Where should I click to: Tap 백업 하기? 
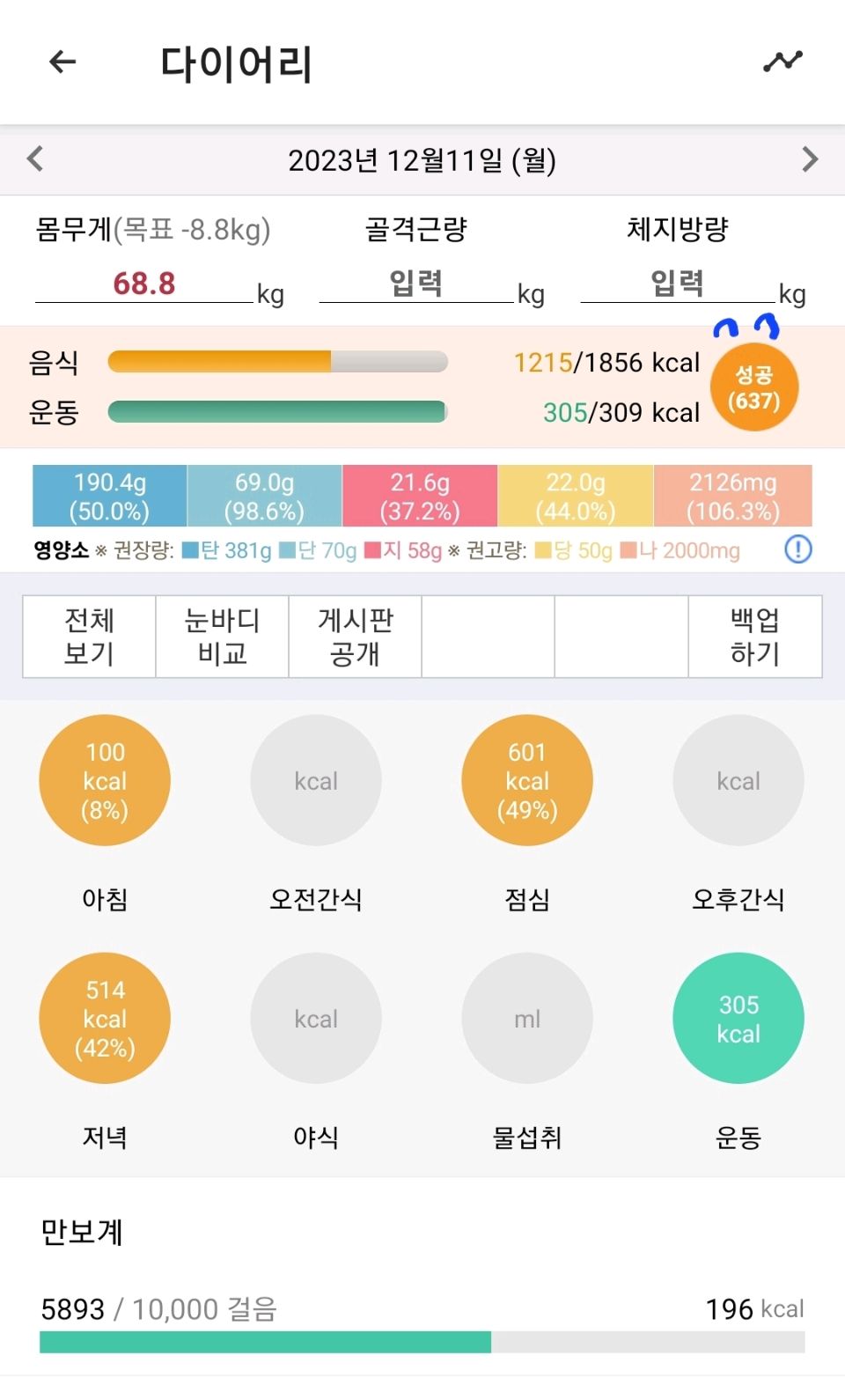[x=754, y=637]
